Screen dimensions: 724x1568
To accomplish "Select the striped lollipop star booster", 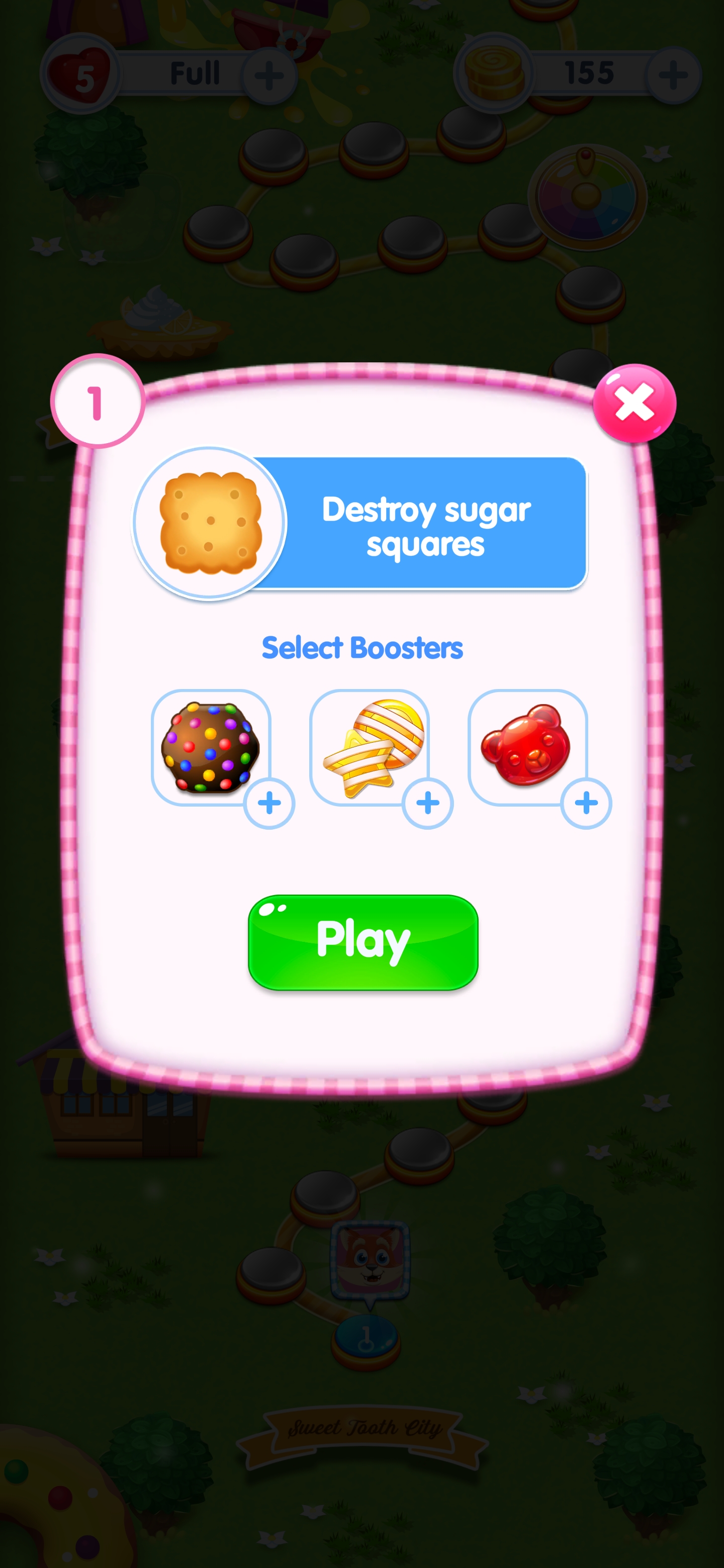I will pyautogui.click(x=369, y=747).
